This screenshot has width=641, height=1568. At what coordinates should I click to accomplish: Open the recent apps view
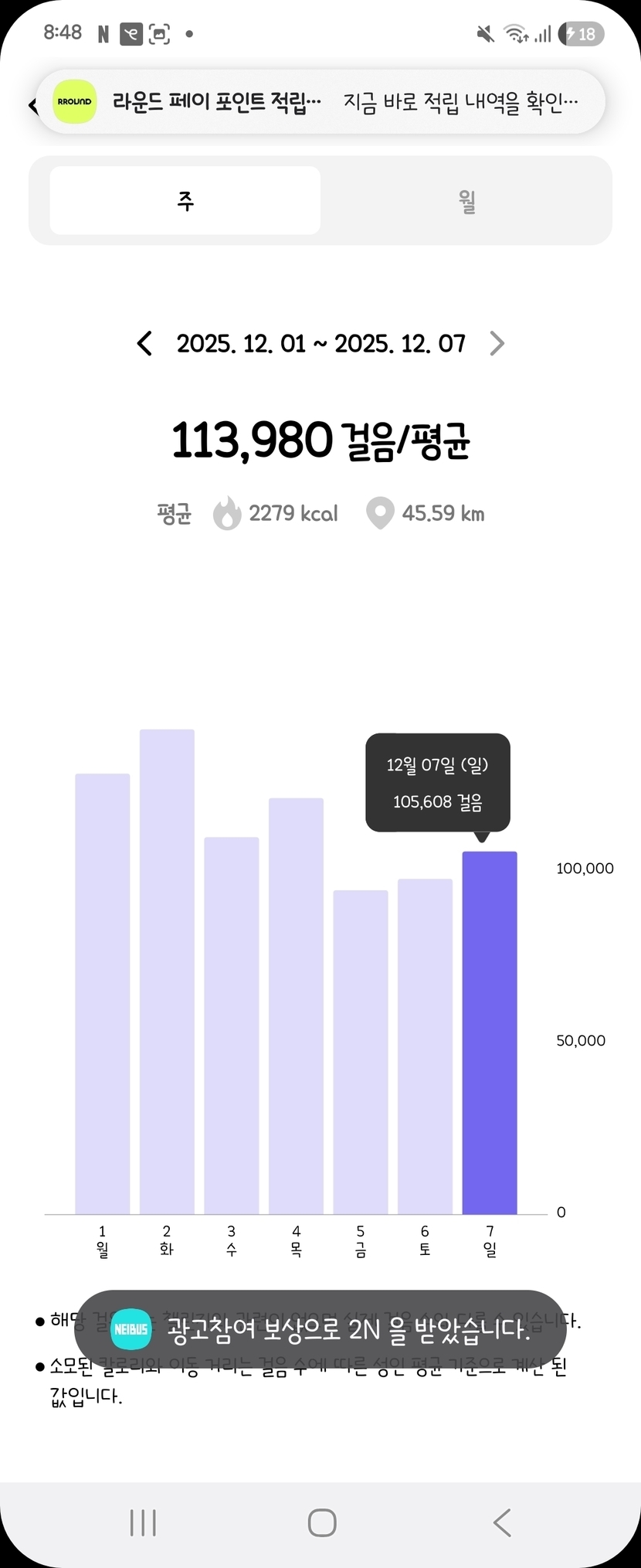click(144, 1522)
